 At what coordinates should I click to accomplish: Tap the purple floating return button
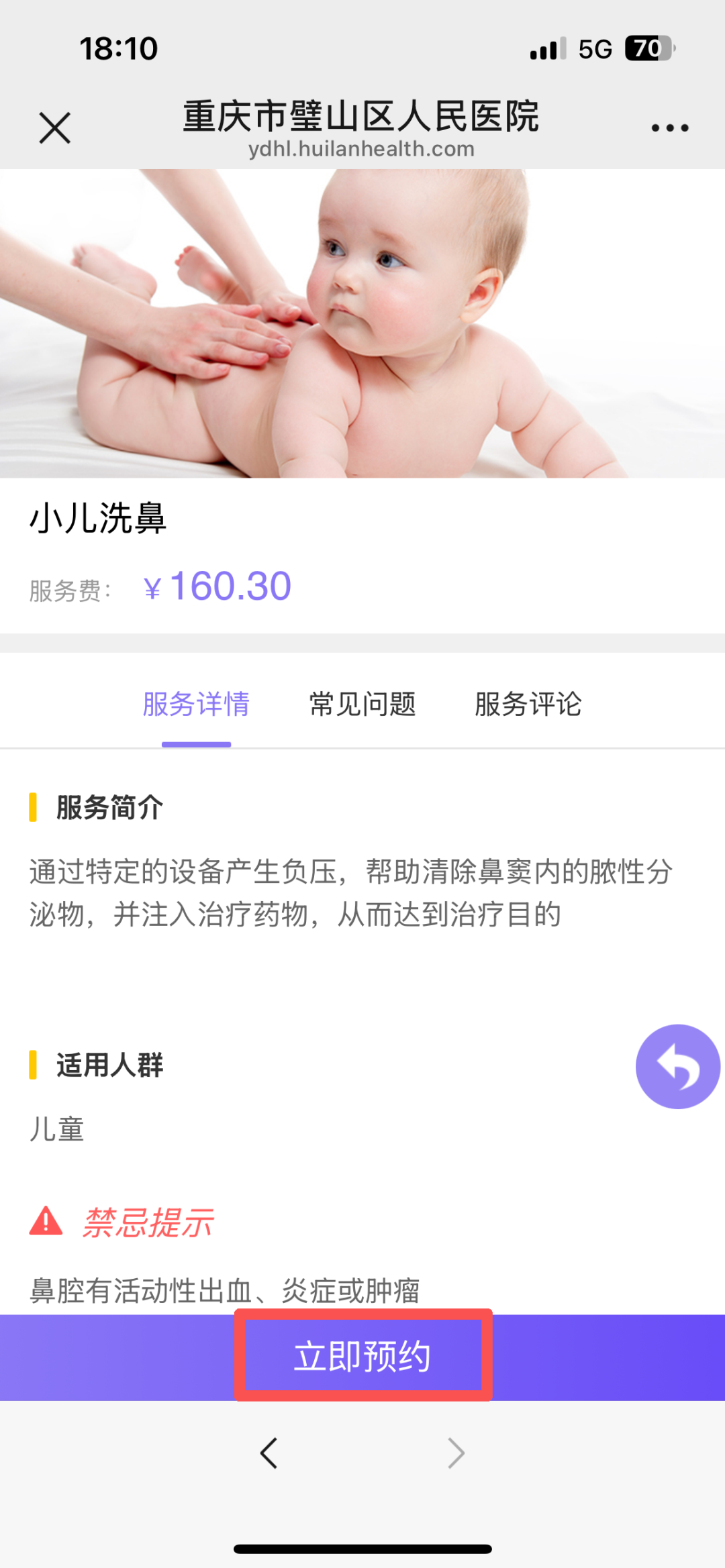point(677,1066)
